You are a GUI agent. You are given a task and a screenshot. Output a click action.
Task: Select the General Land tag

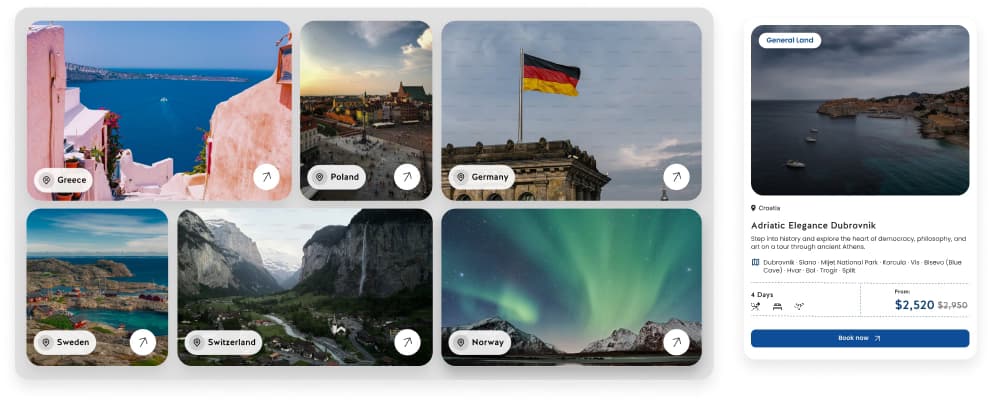pos(789,41)
